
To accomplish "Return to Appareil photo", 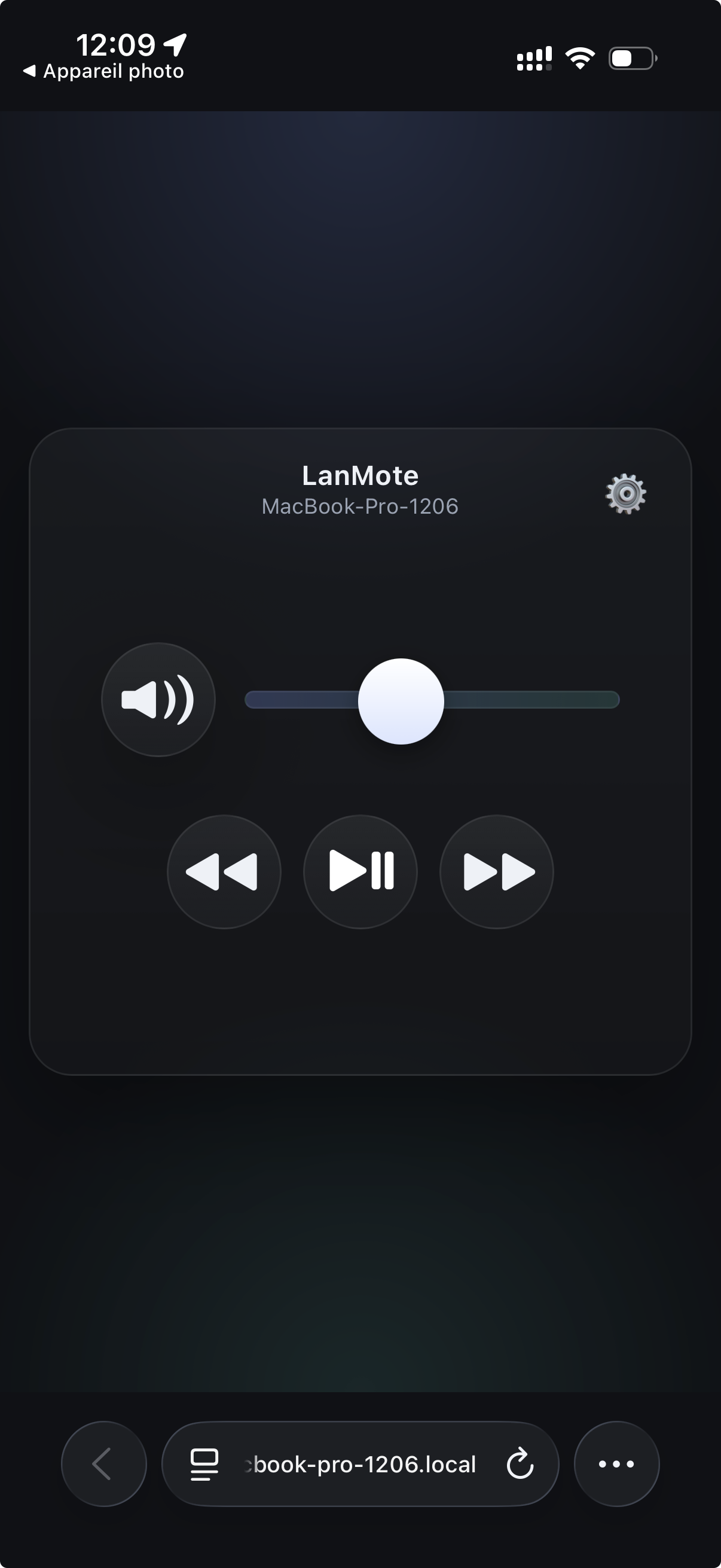I will pyautogui.click(x=104, y=71).
